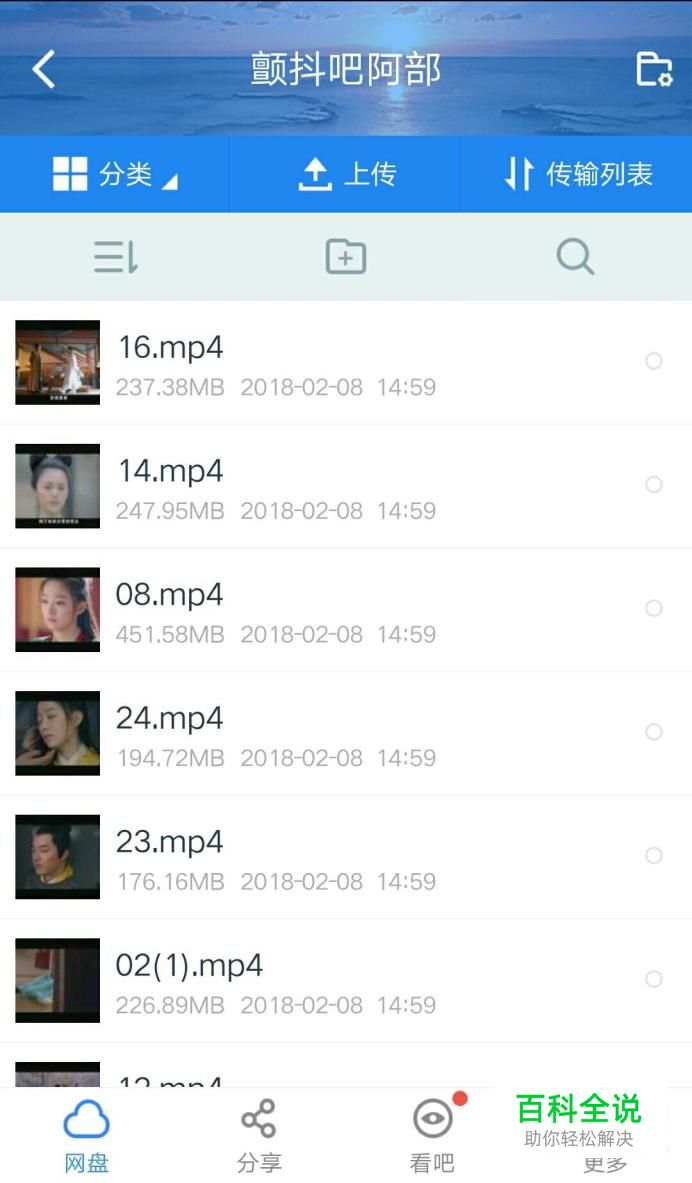692x1183 pixels.
Task: Expand the 分类 category dropdown
Action: click(x=115, y=174)
